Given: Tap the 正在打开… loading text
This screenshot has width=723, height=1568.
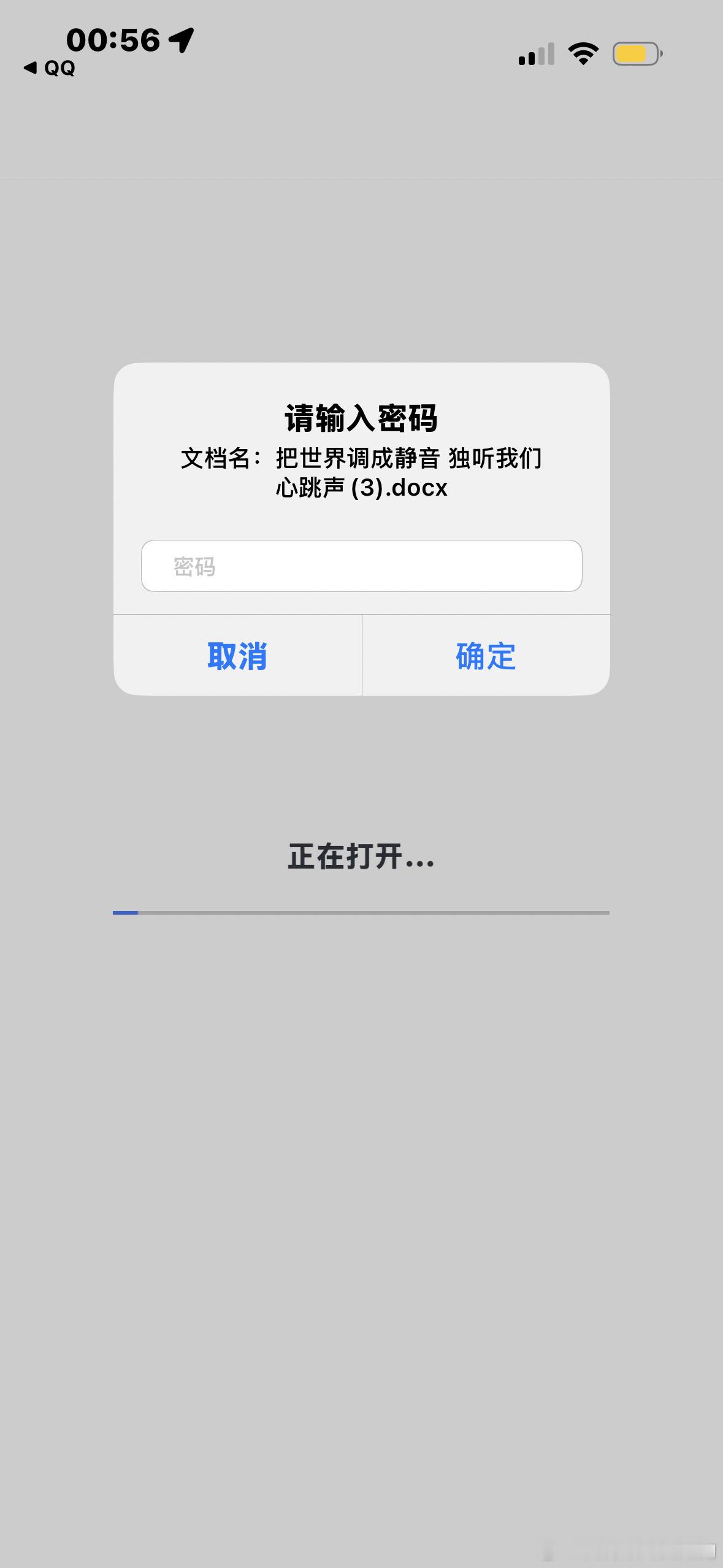Looking at the screenshot, I should 361,859.
